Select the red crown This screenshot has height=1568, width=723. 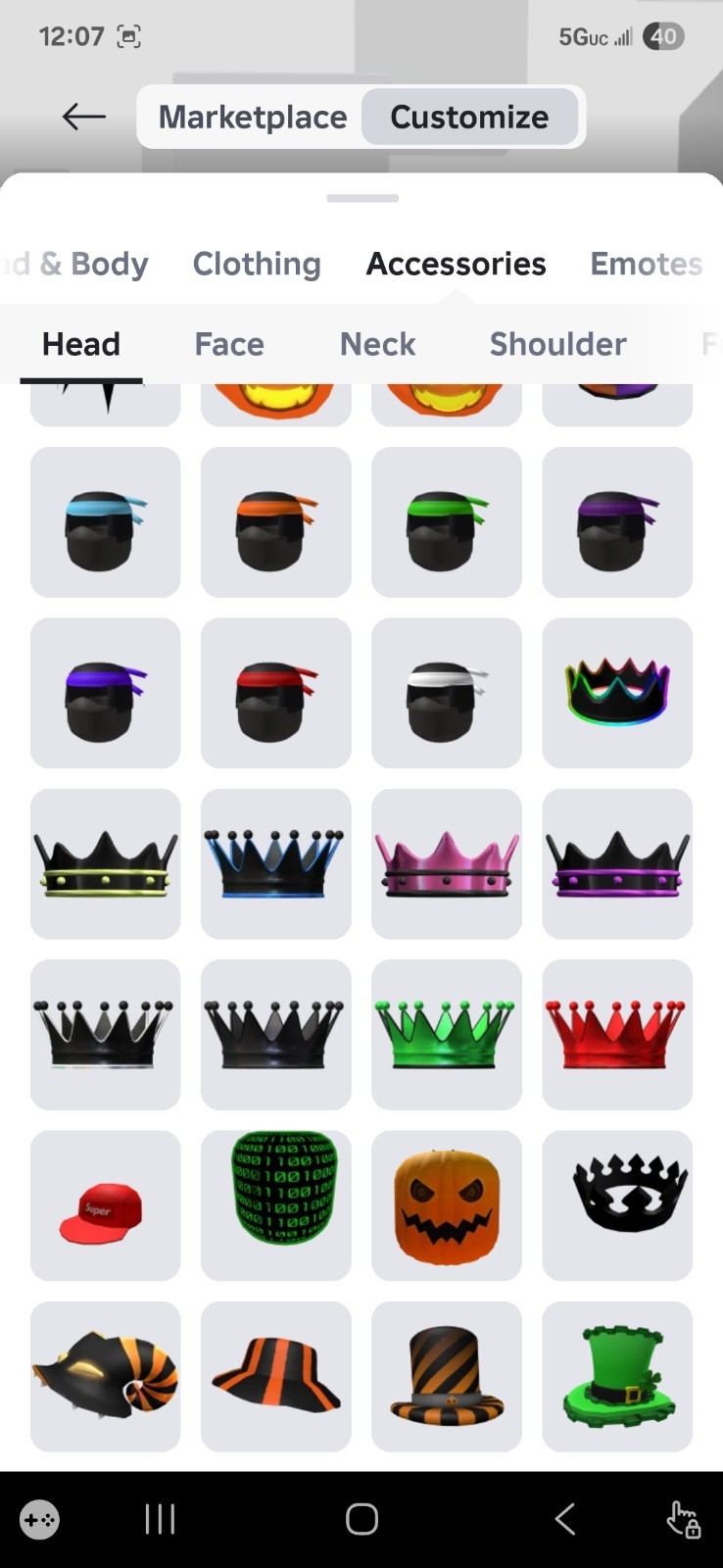click(616, 1035)
